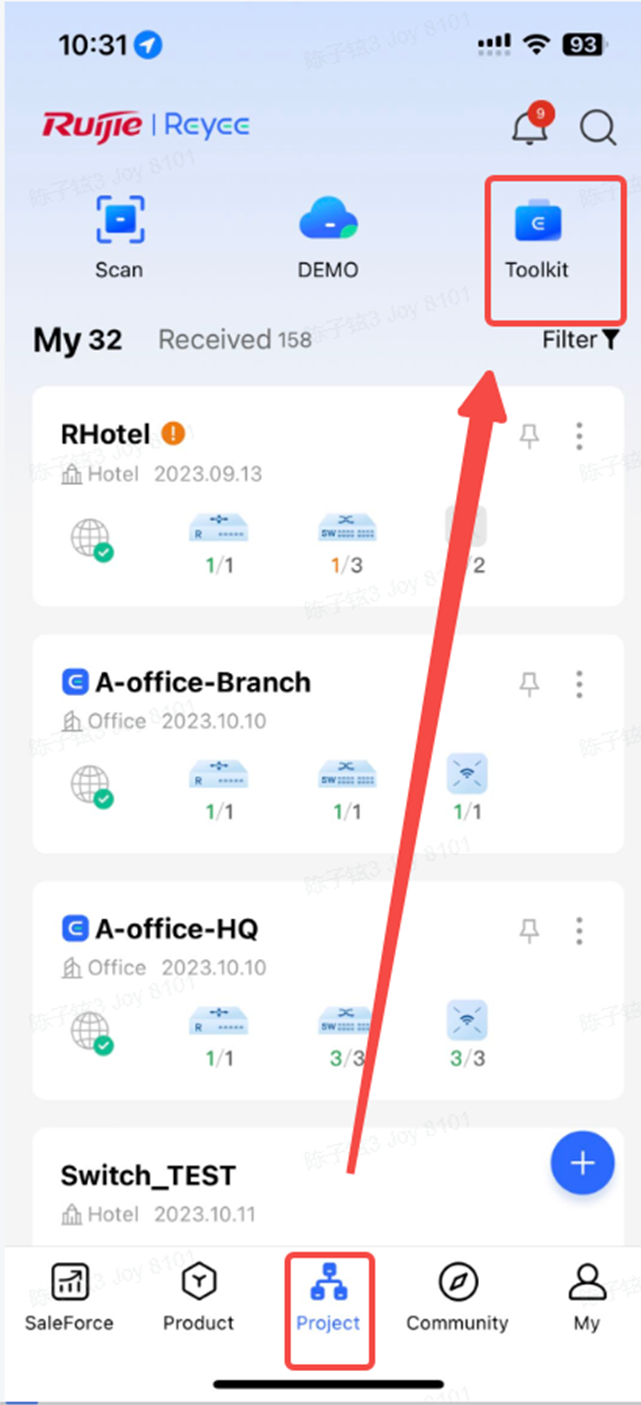Screen dimensions: 641x1405
Task: Open the Toolkit
Action: pyautogui.click(x=537, y=238)
